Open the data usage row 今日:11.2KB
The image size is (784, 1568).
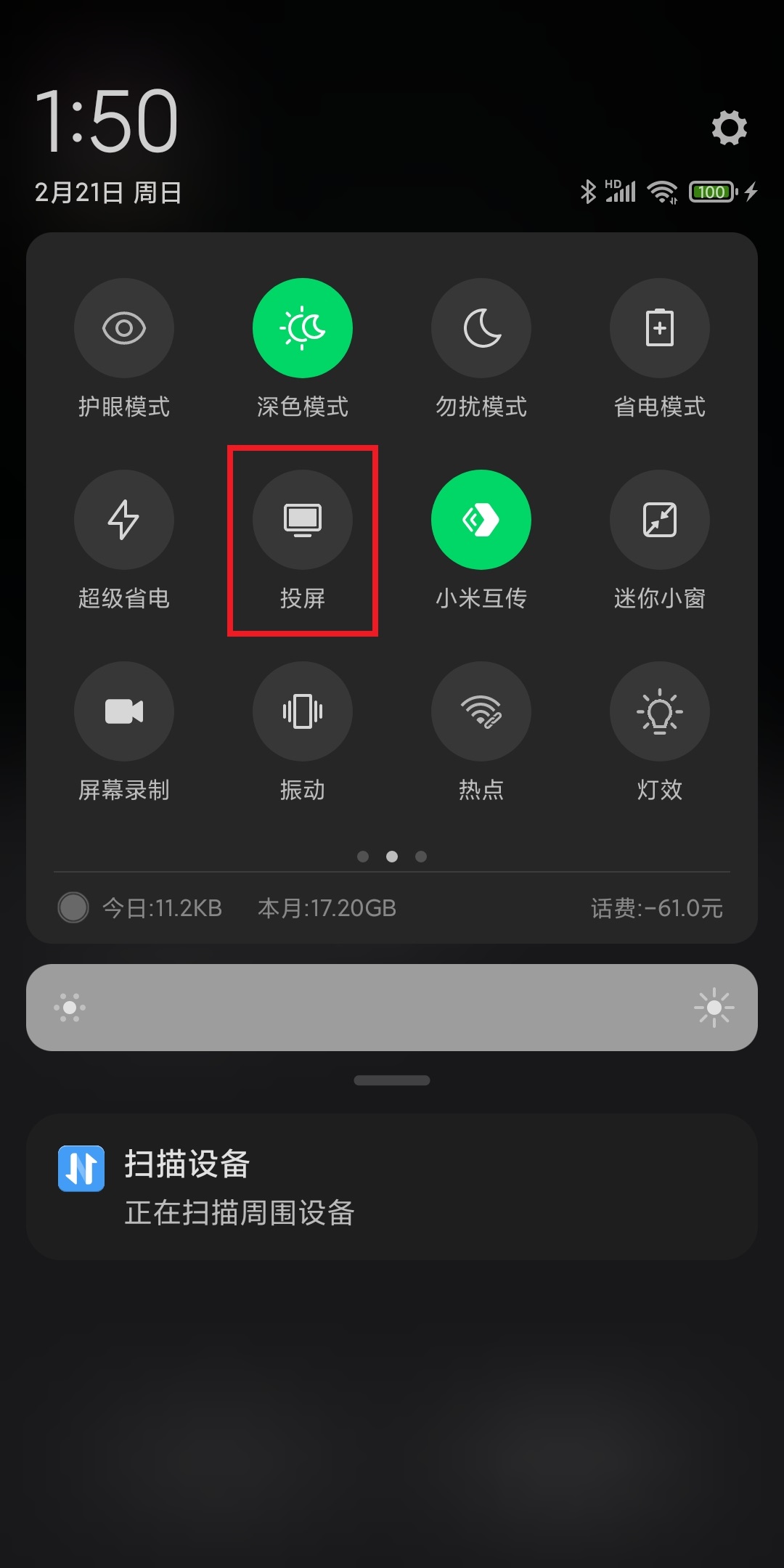click(392, 908)
